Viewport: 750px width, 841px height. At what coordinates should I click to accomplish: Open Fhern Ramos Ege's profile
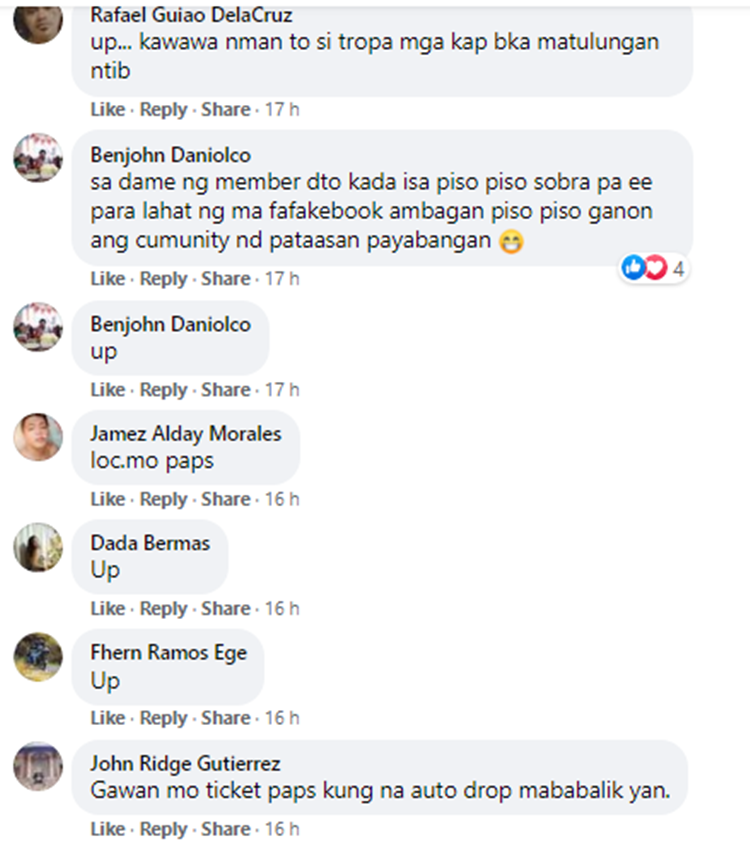point(168,653)
